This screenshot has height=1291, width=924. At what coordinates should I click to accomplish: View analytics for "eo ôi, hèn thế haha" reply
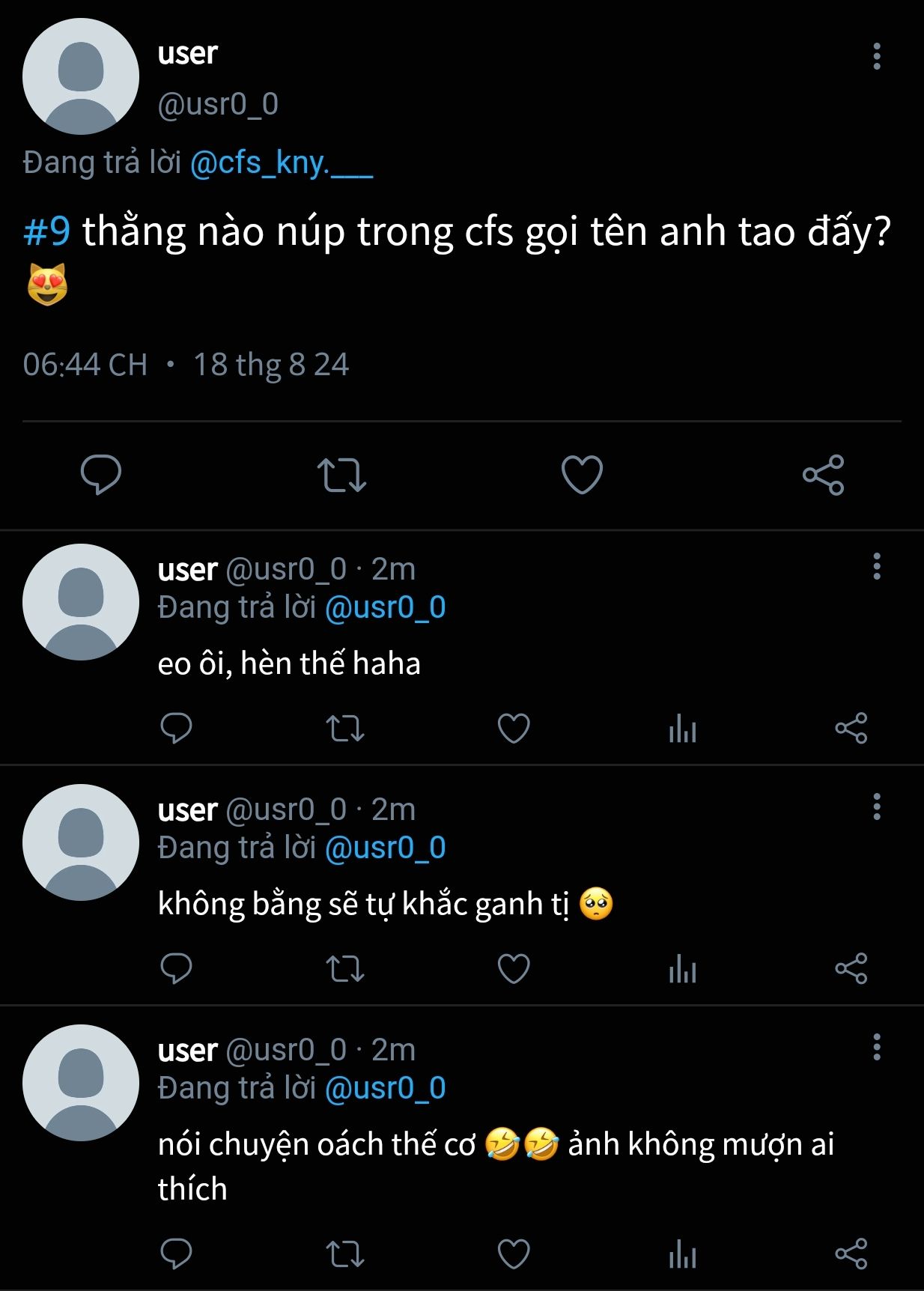click(x=682, y=728)
